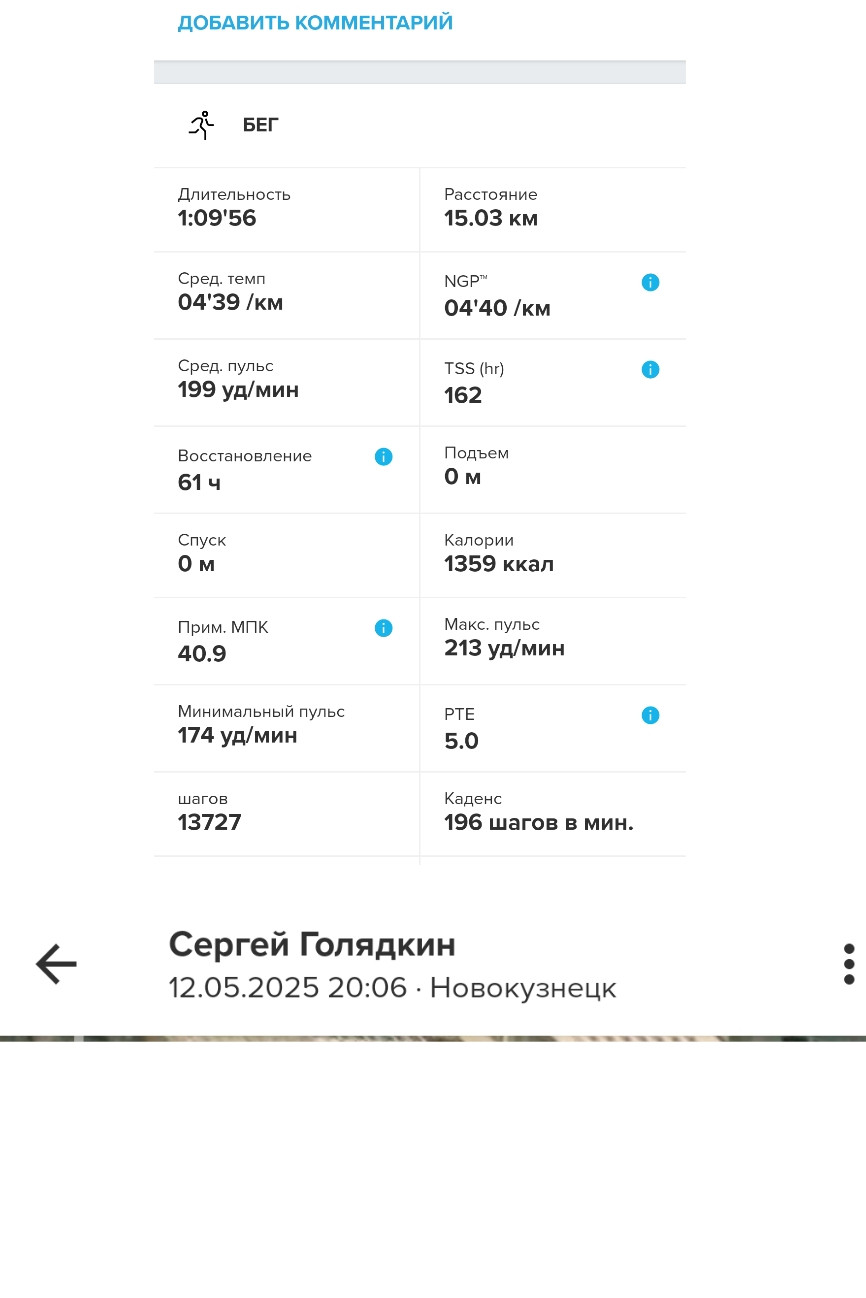Viewport: 866px width, 1298px height.
Task: Go back with the arrow icon
Action: pos(56,965)
